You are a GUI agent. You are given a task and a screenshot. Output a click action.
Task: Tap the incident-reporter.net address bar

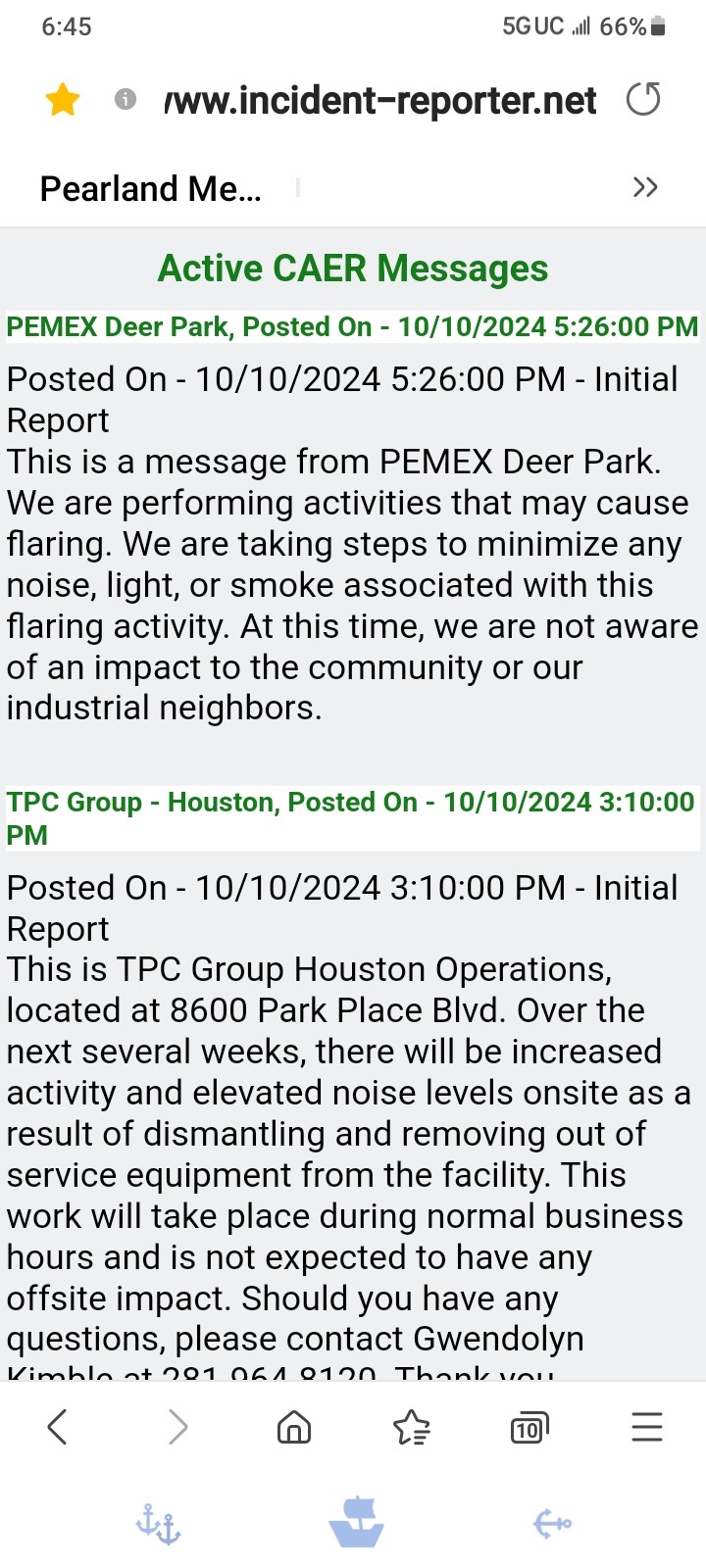tap(380, 100)
